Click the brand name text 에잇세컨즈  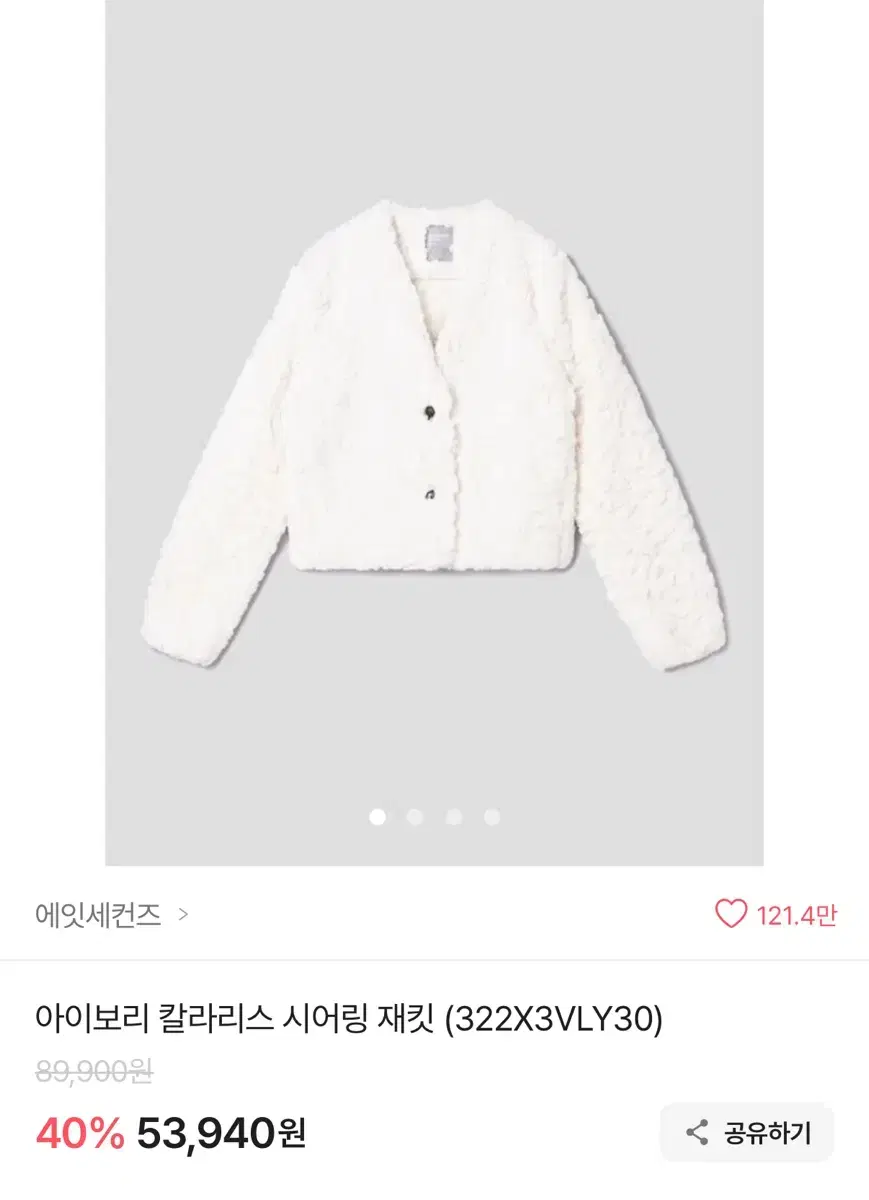98,912
